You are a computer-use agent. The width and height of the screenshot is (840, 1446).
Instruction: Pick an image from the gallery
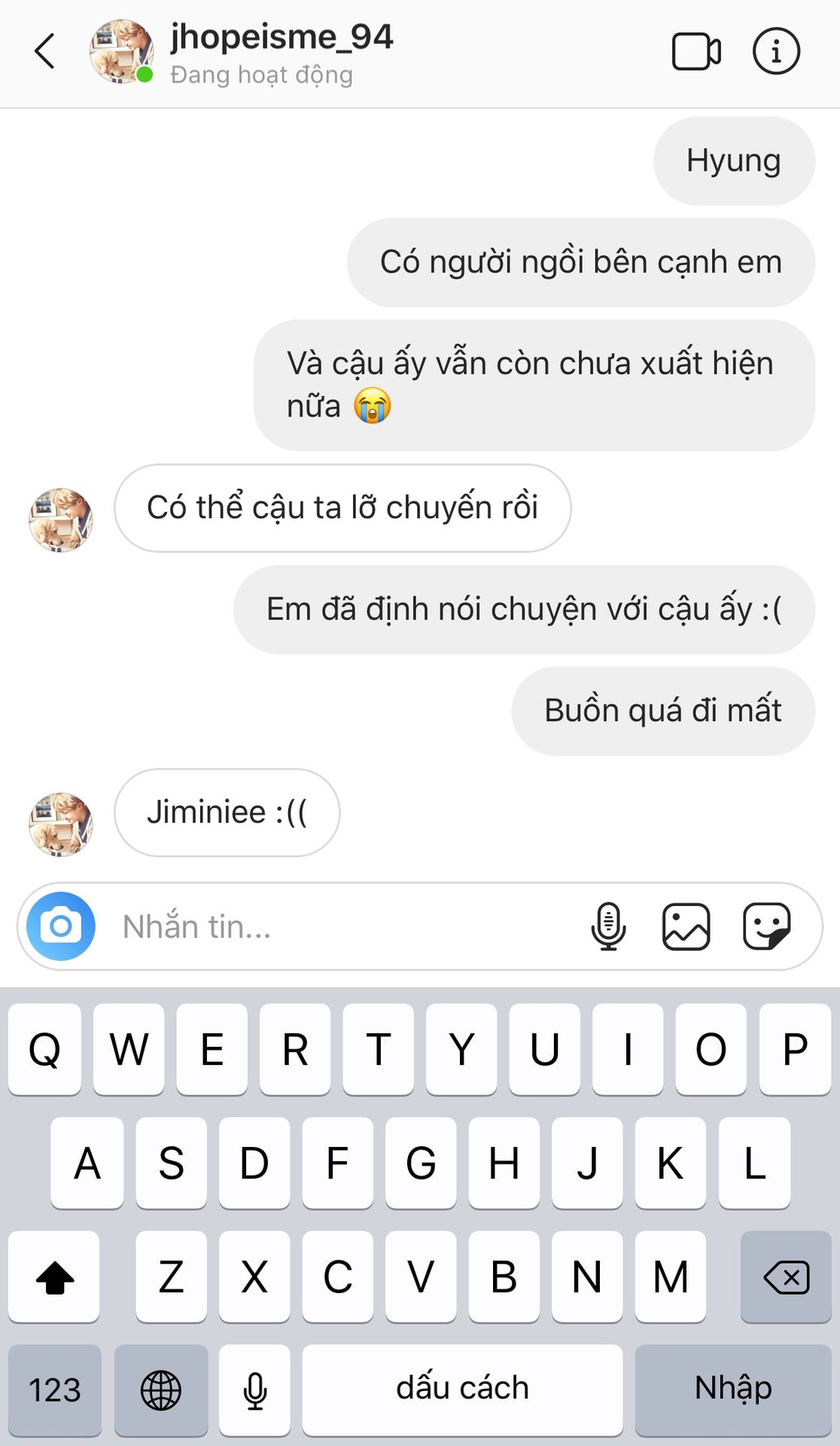pos(686,926)
